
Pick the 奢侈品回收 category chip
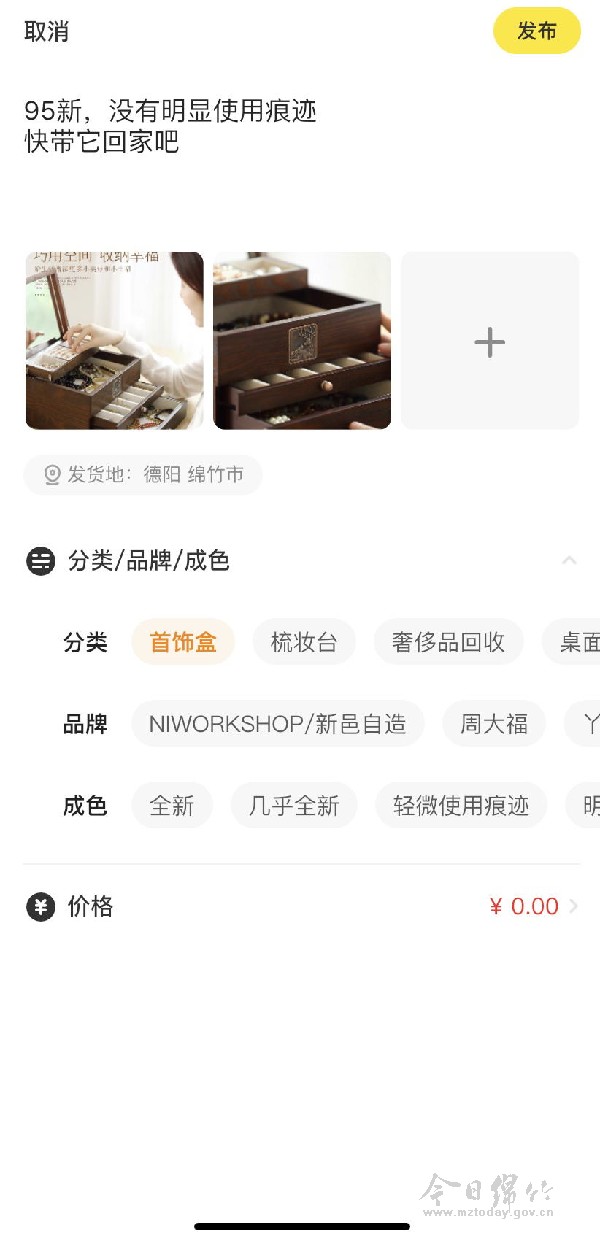click(448, 642)
